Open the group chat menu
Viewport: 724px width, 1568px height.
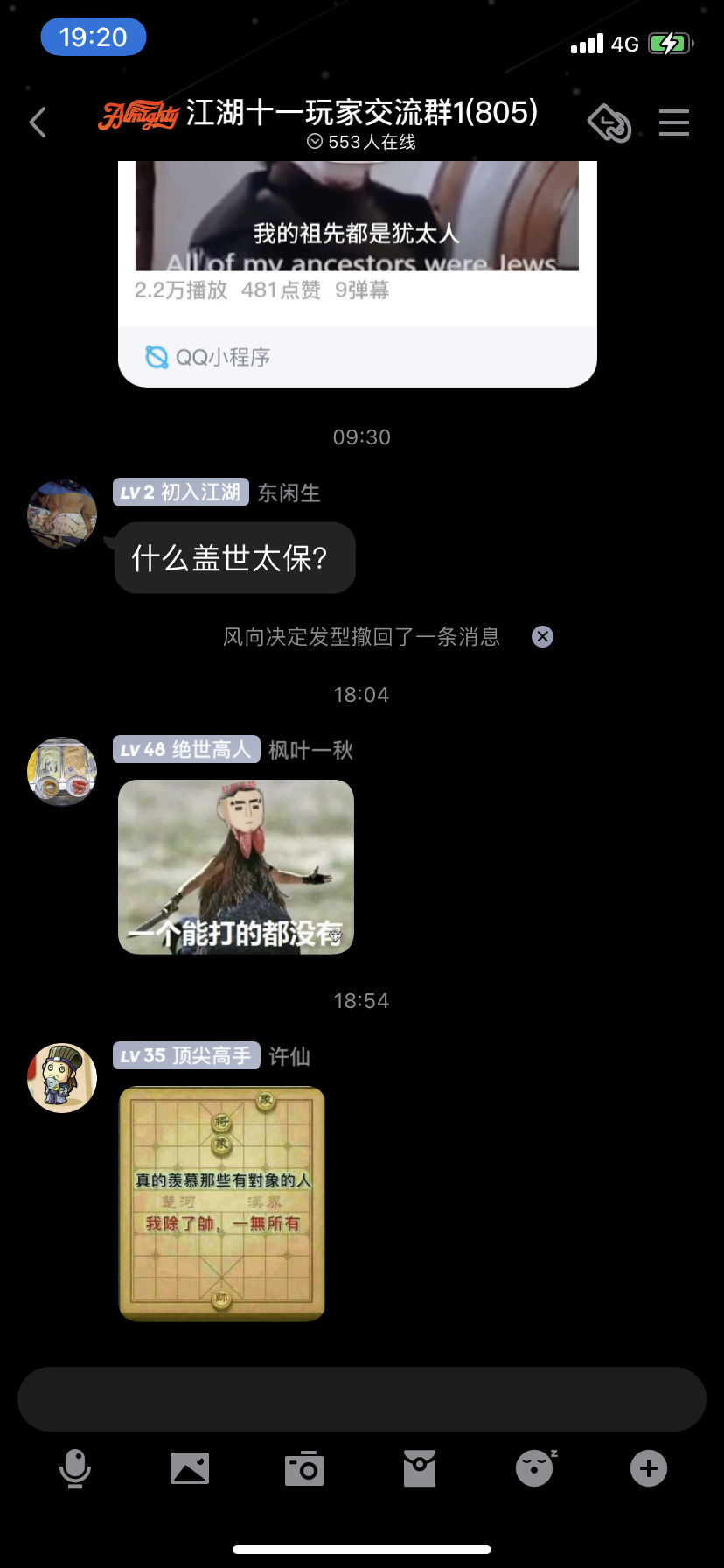point(673,122)
